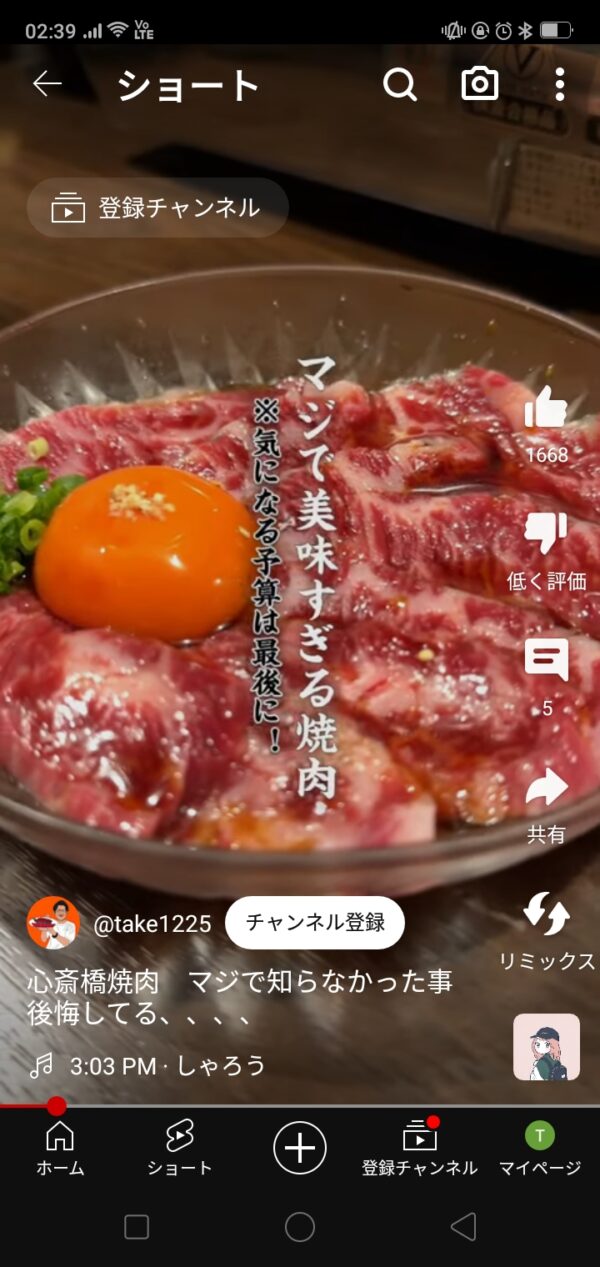Go back using the top-left arrow
This screenshot has height=1267, width=600.
click(47, 85)
